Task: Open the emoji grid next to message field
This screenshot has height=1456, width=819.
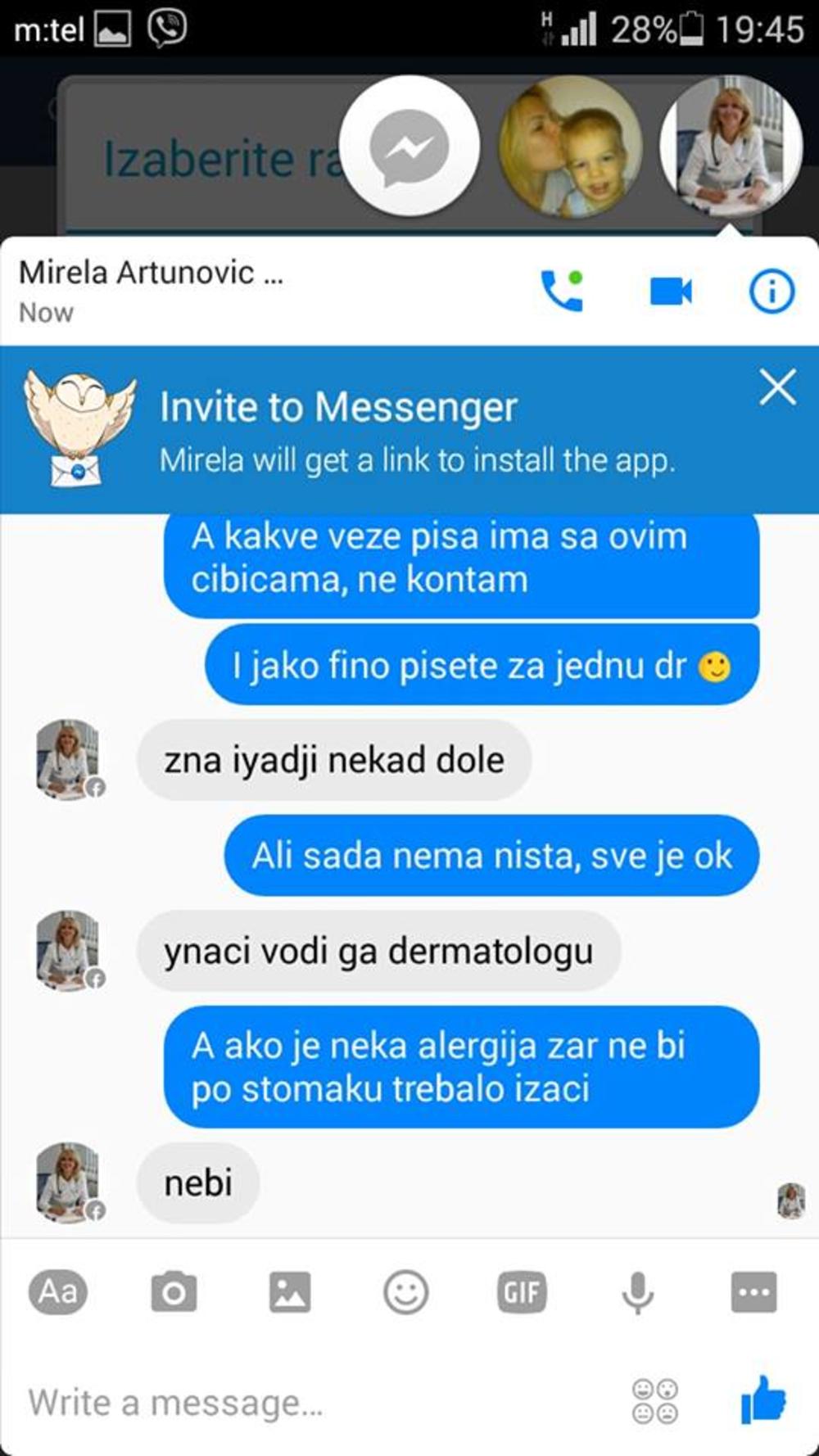Action: point(655,1401)
